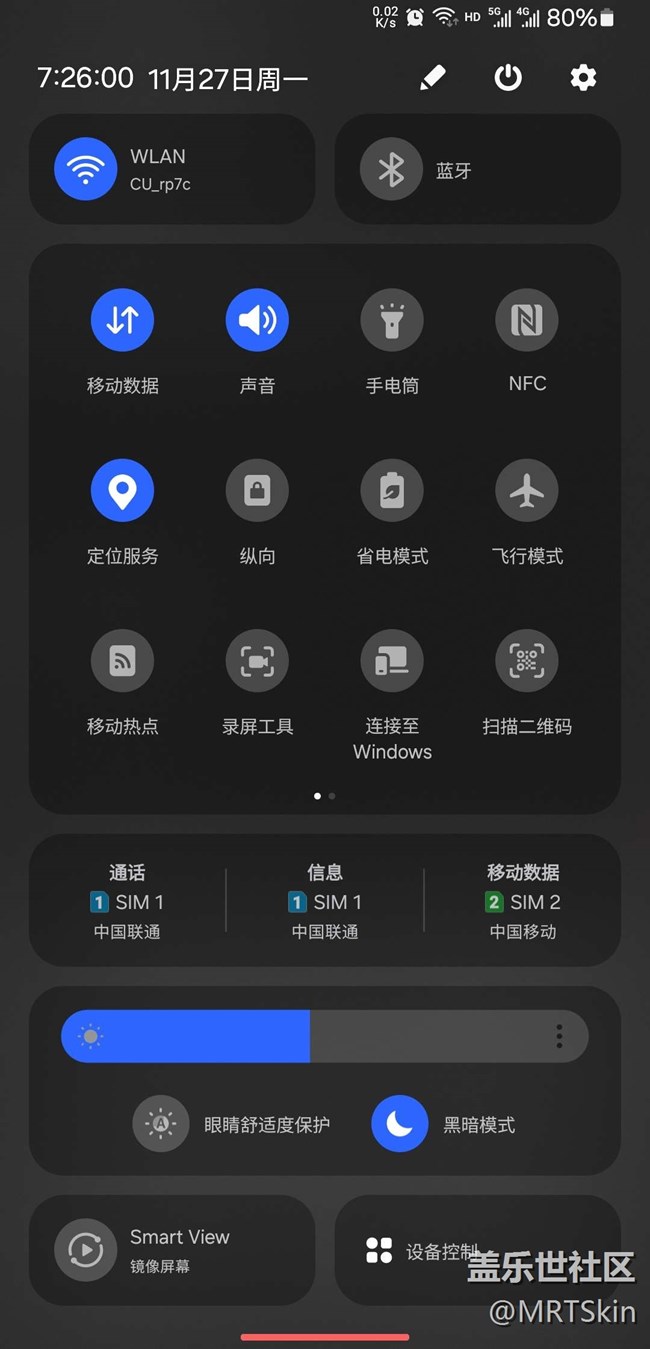This screenshot has height=1349, width=650.
Task: Open Smart View 镜像屏幕
Action: click(x=86, y=1249)
